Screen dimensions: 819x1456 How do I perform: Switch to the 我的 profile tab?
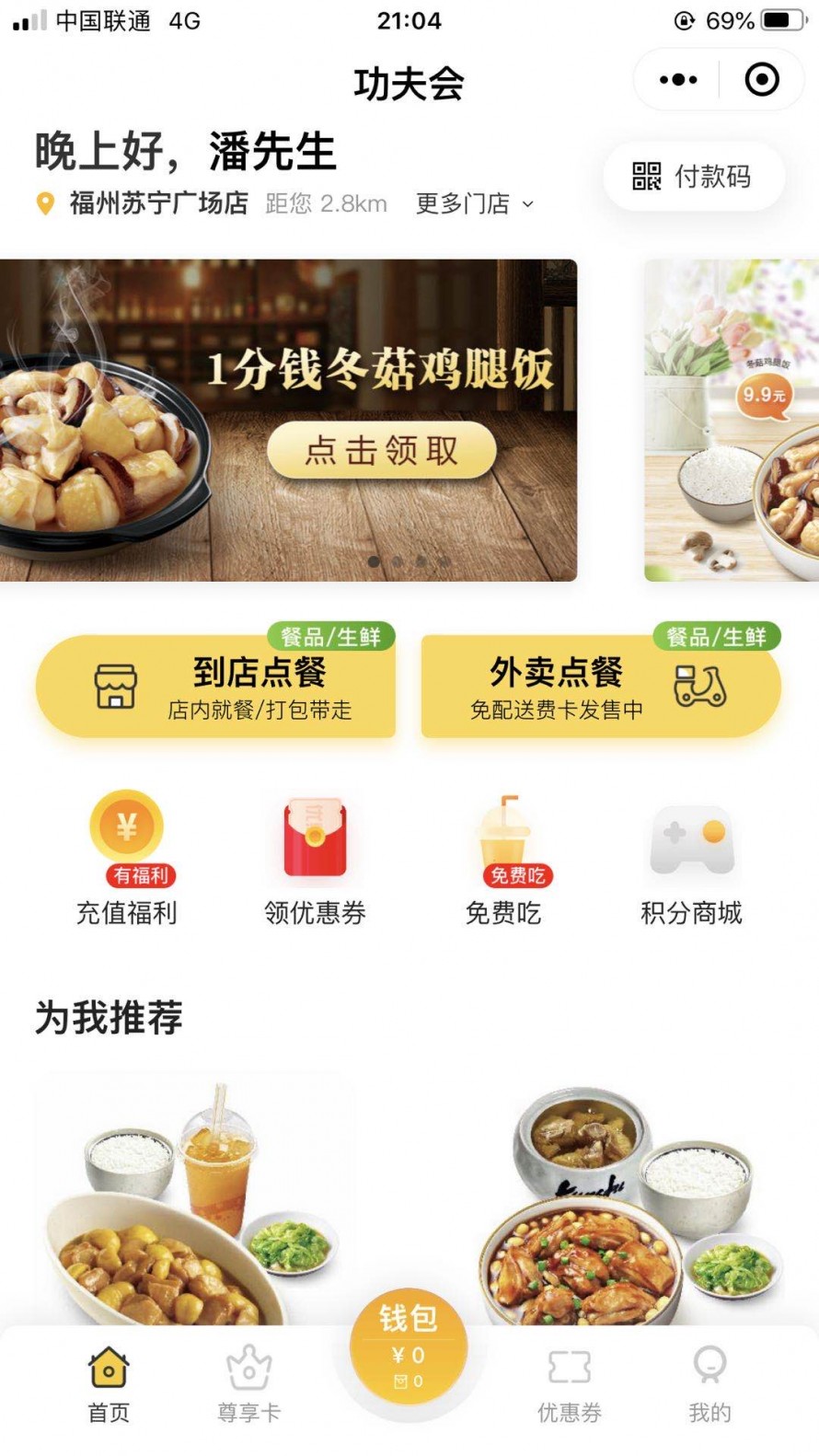[x=709, y=1385]
